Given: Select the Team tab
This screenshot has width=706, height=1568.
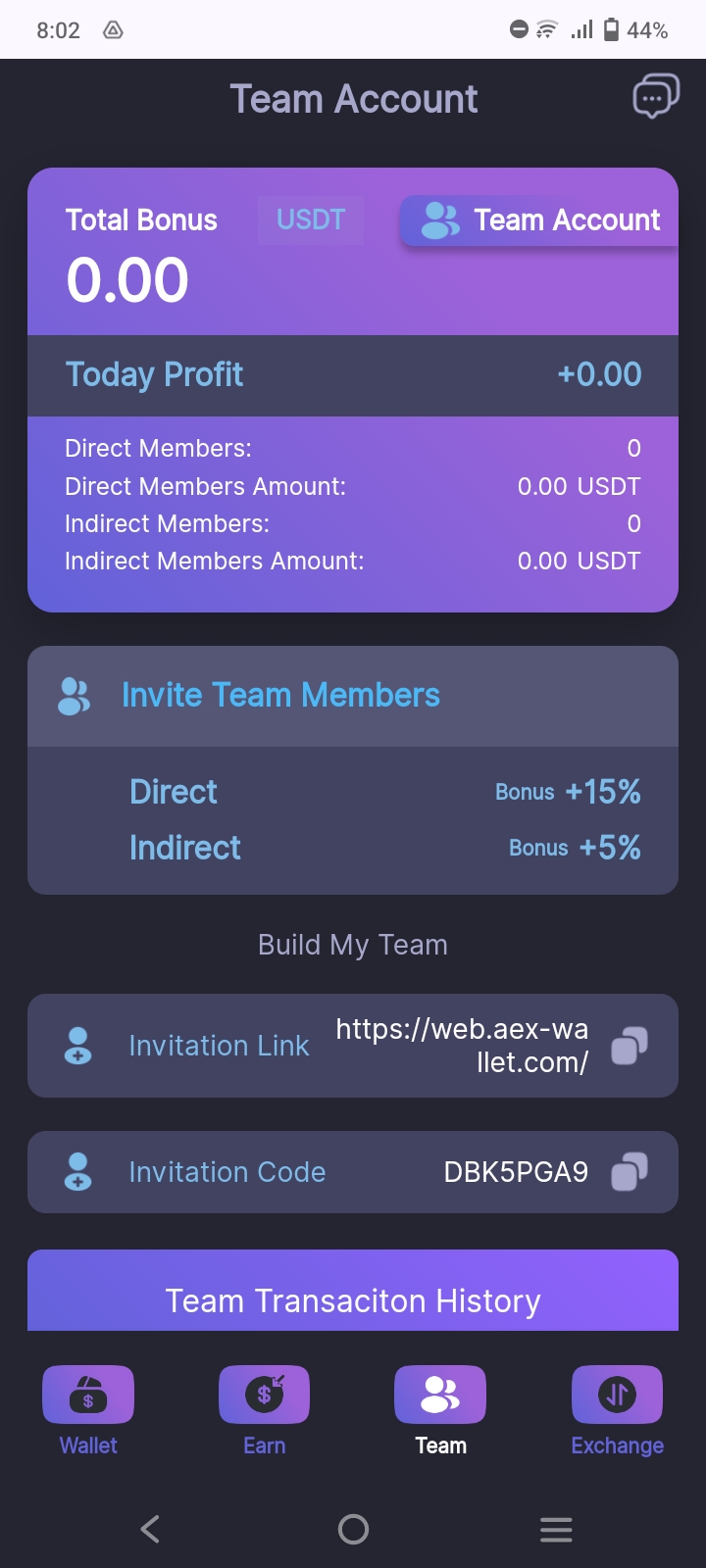Looking at the screenshot, I should [441, 1411].
